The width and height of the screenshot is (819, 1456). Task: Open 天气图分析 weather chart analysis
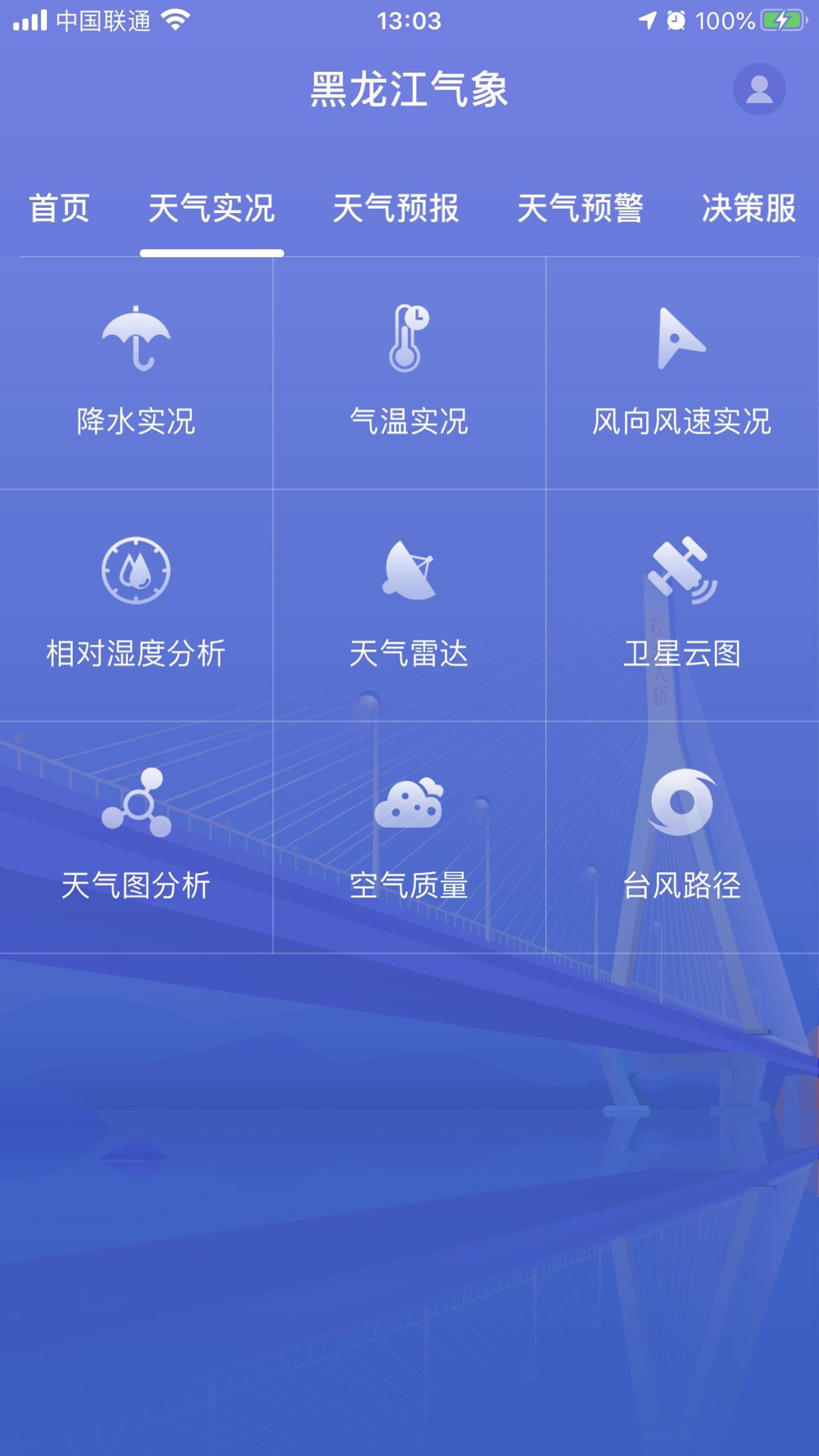(136, 837)
